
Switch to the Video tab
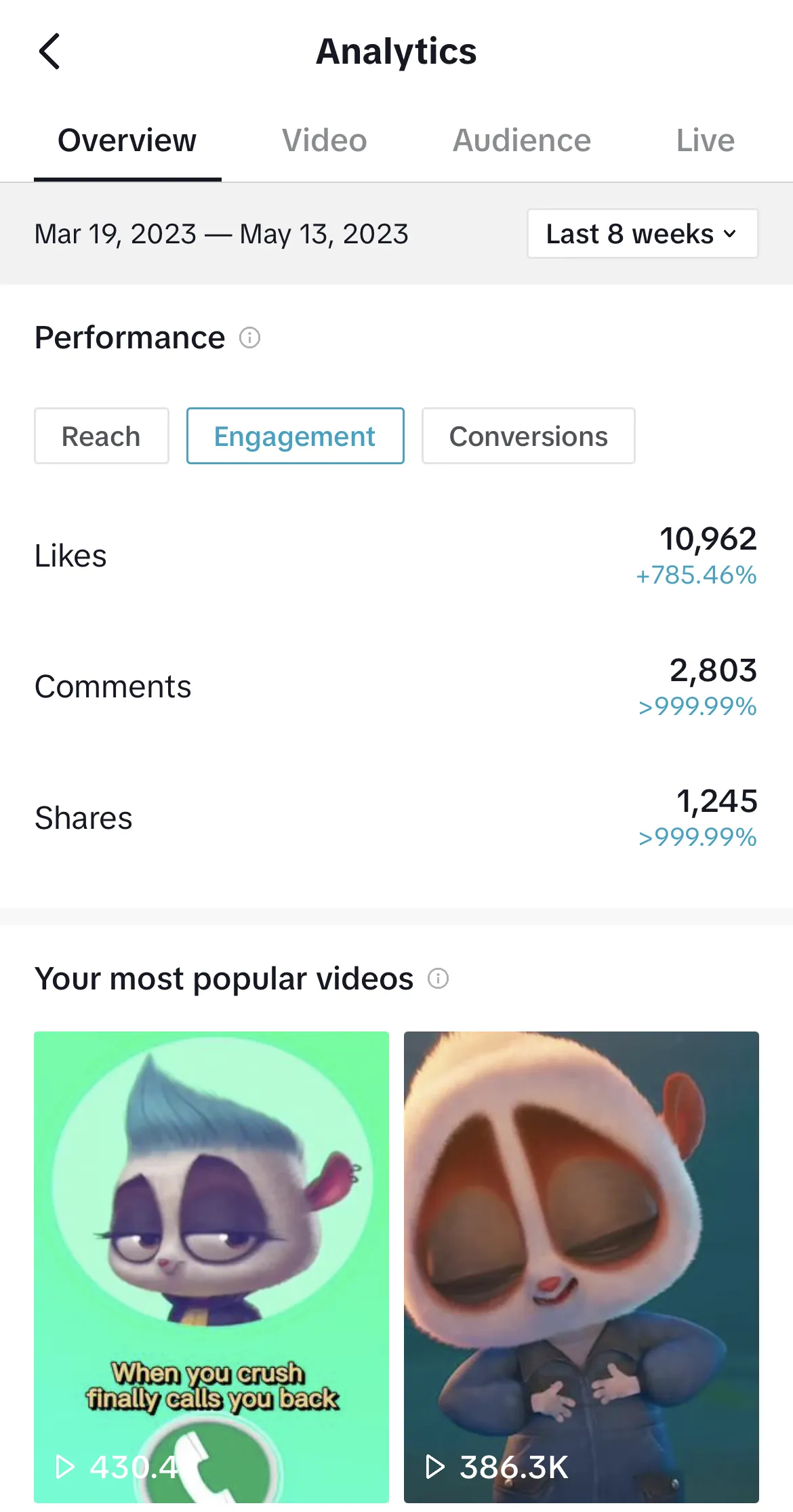pos(324,141)
